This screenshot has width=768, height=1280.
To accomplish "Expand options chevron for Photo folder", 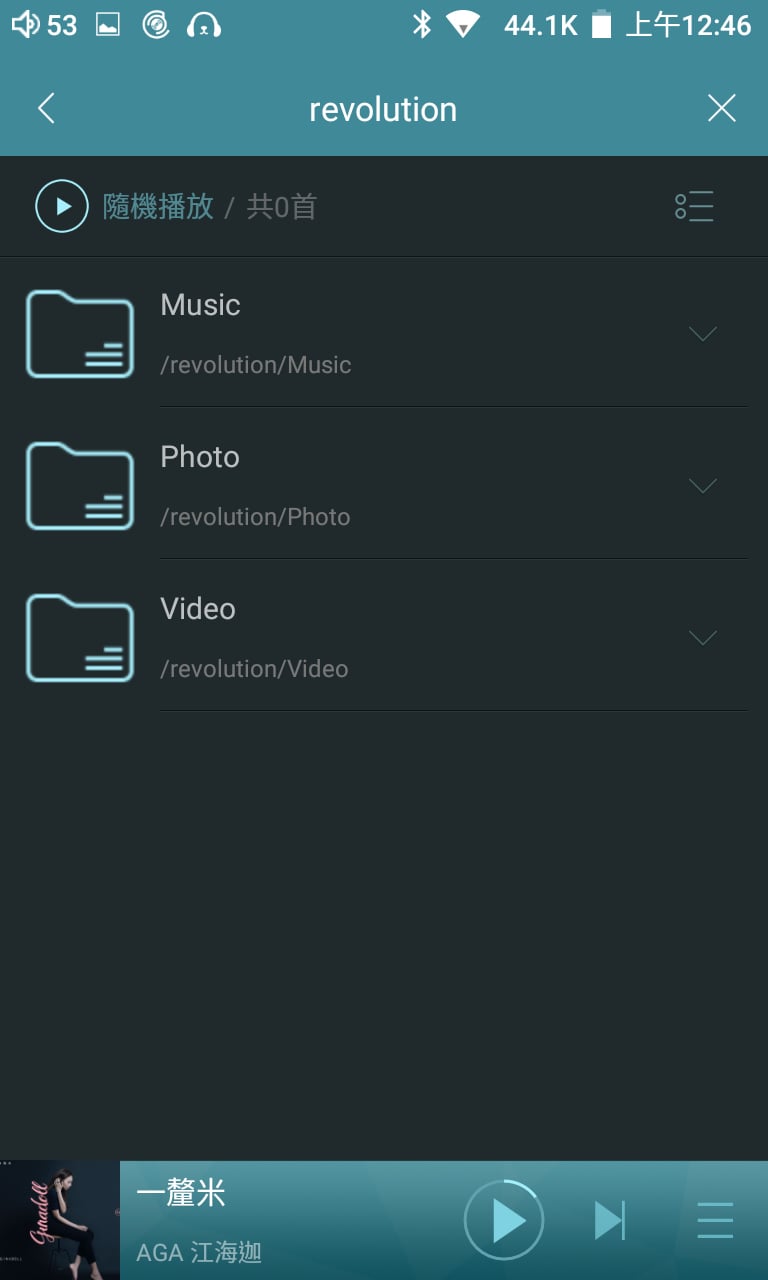I will point(703,485).
